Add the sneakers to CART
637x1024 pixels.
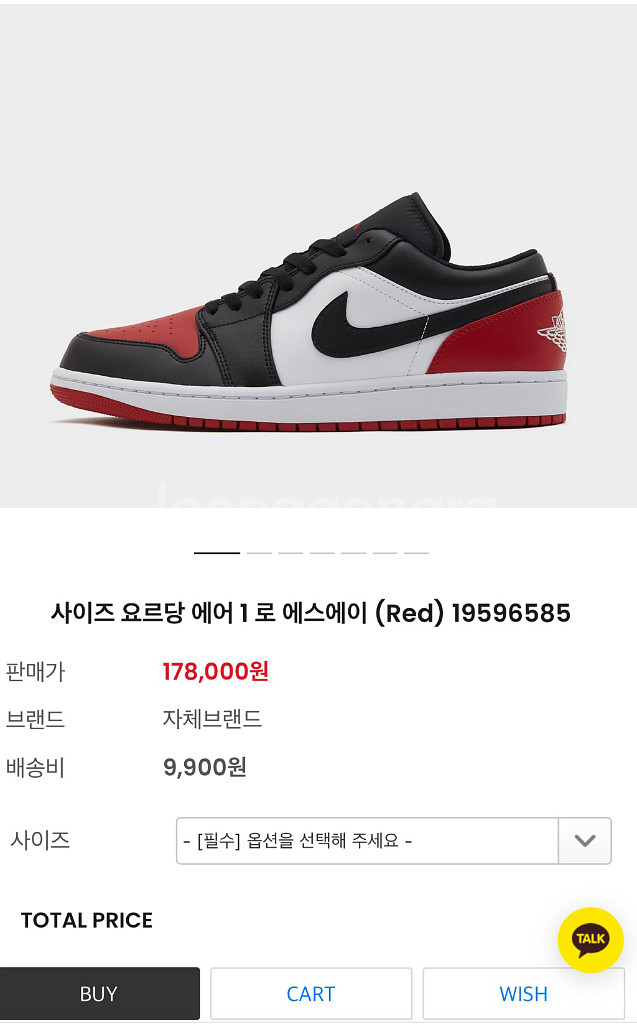coord(311,994)
